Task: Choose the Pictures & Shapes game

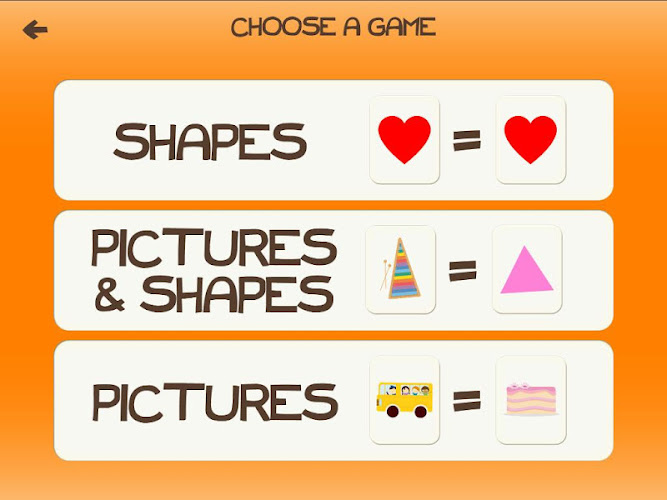Action: [x=333, y=270]
